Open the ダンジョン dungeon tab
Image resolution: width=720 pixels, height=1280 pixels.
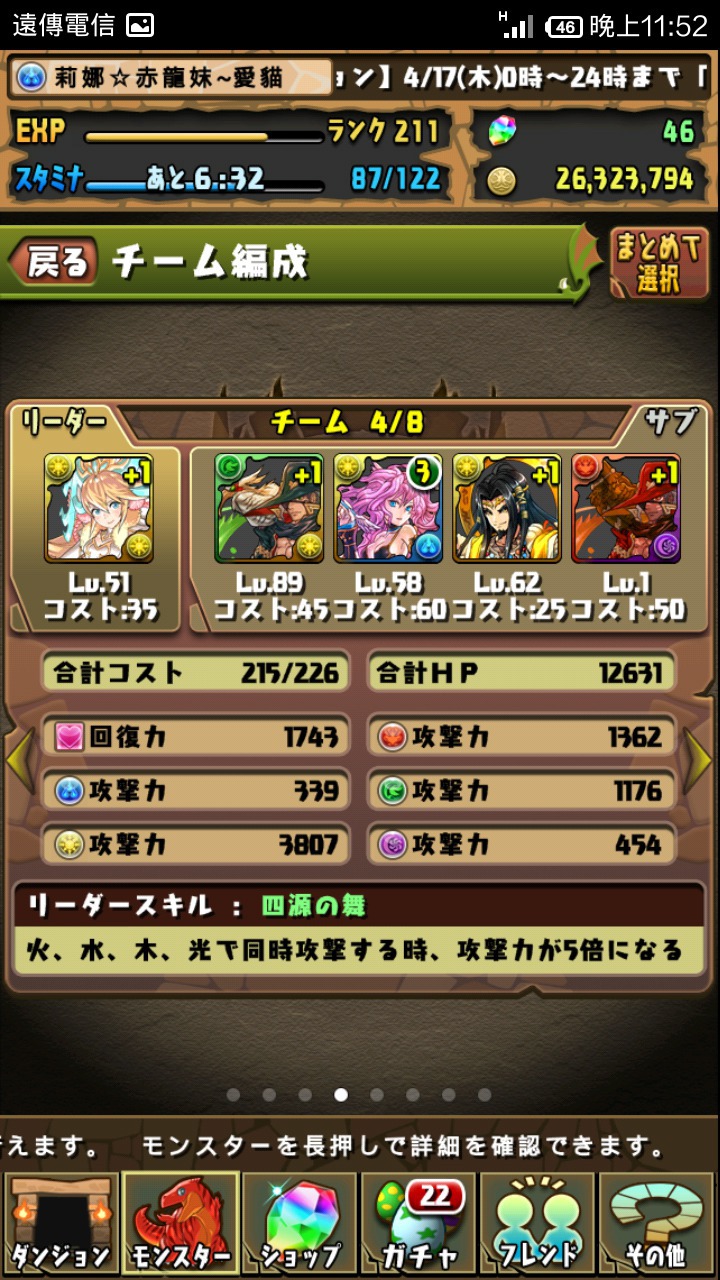click(60, 1224)
